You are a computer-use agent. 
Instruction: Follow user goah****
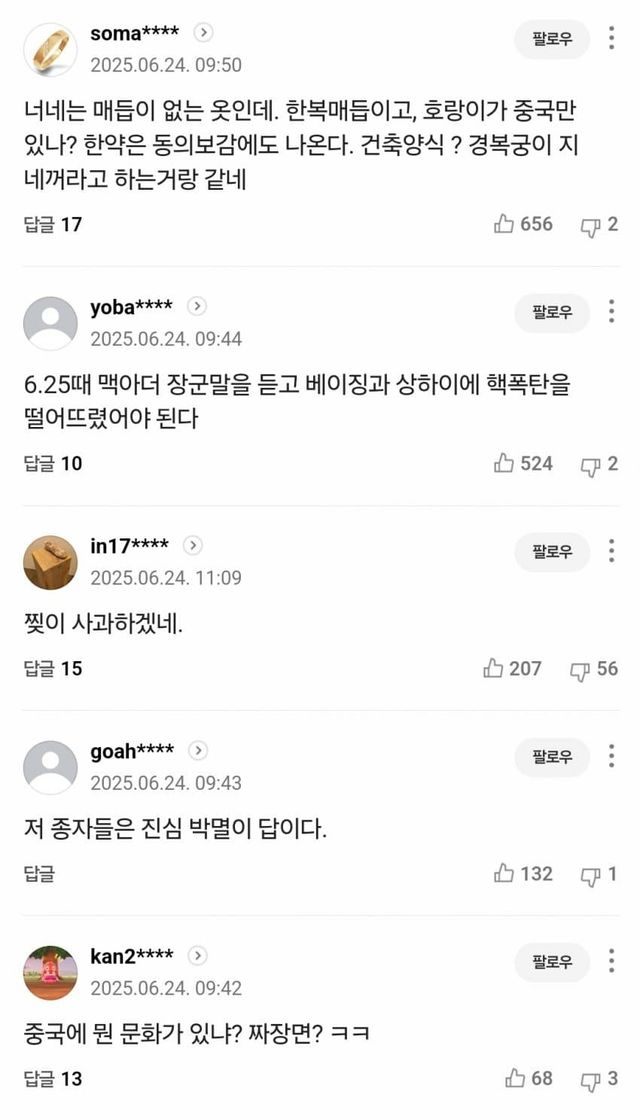click(553, 757)
